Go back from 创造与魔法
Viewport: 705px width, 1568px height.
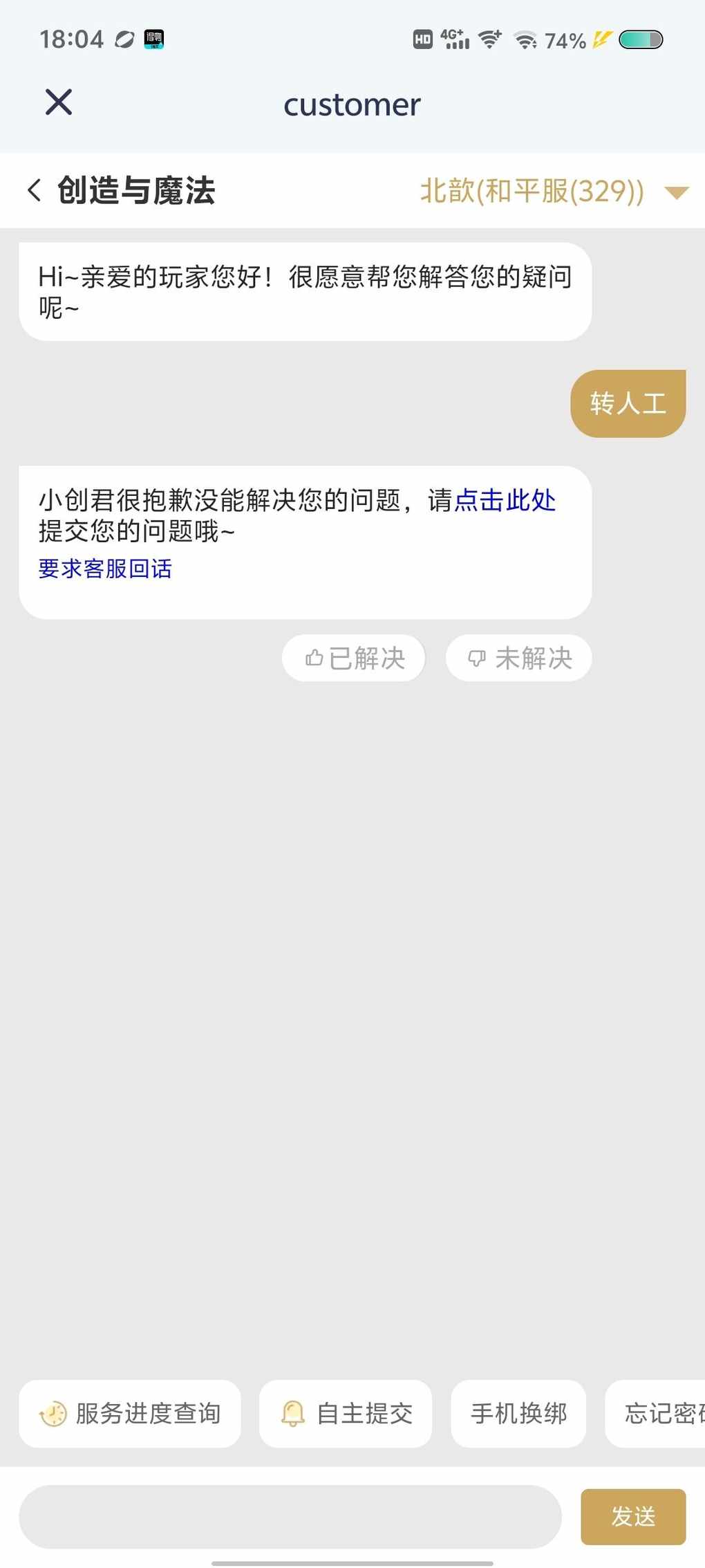coord(35,190)
